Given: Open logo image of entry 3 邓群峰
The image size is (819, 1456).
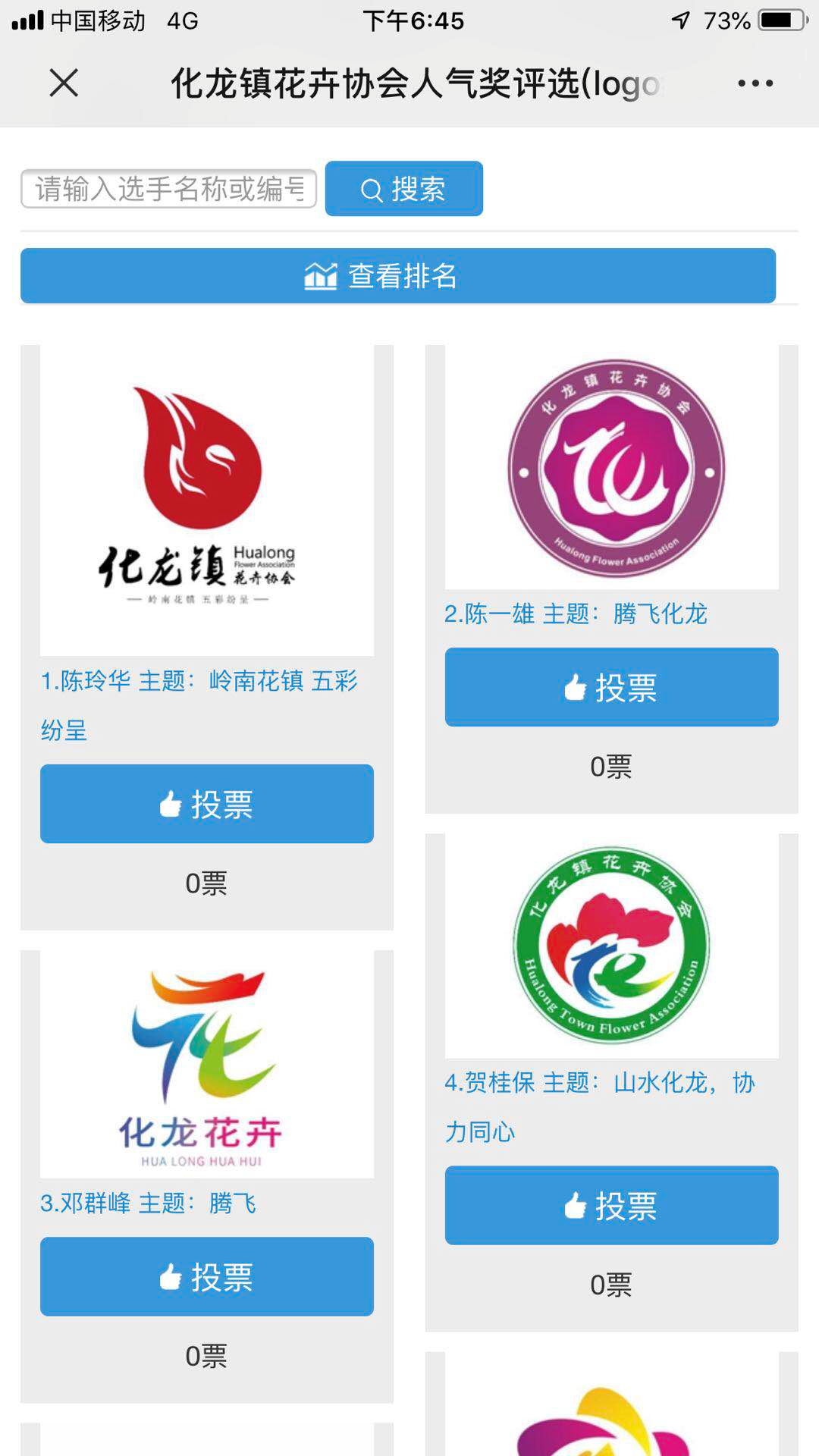Looking at the screenshot, I should [206, 1065].
